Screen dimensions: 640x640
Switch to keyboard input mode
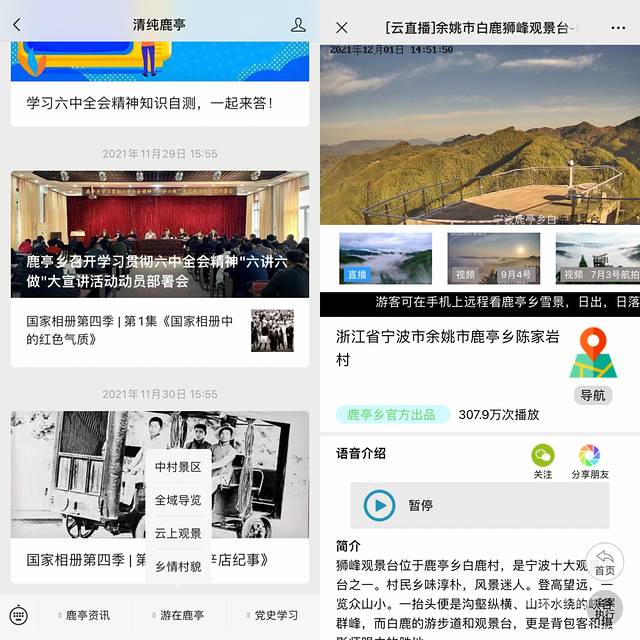click(18, 615)
